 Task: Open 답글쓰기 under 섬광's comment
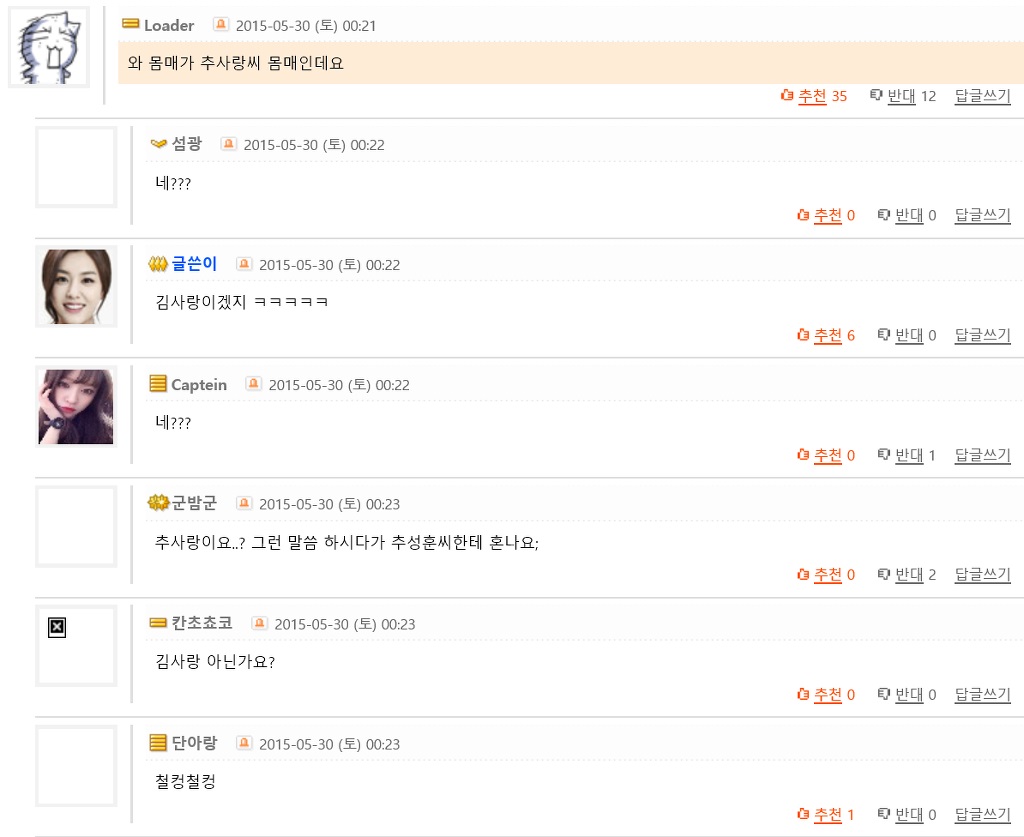click(x=982, y=215)
